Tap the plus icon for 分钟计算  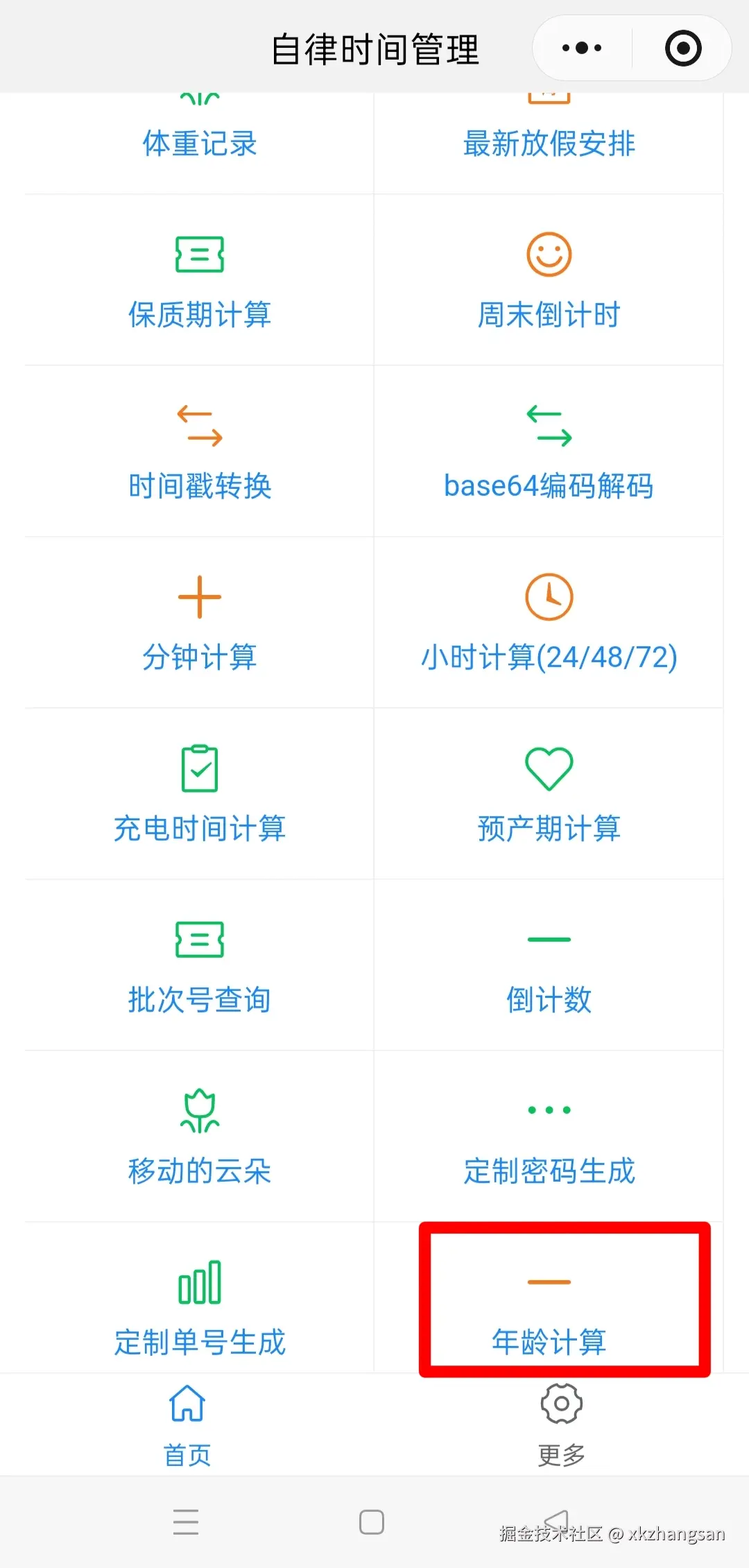click(x=199, y=596)
